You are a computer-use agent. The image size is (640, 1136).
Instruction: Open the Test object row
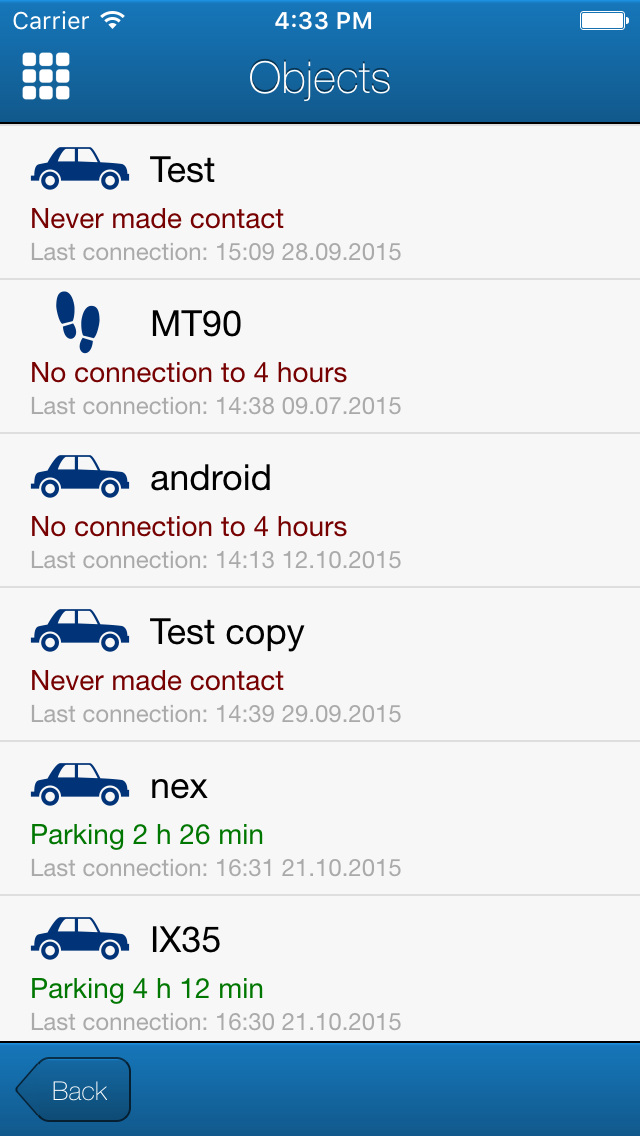click(x=320, y=202)
